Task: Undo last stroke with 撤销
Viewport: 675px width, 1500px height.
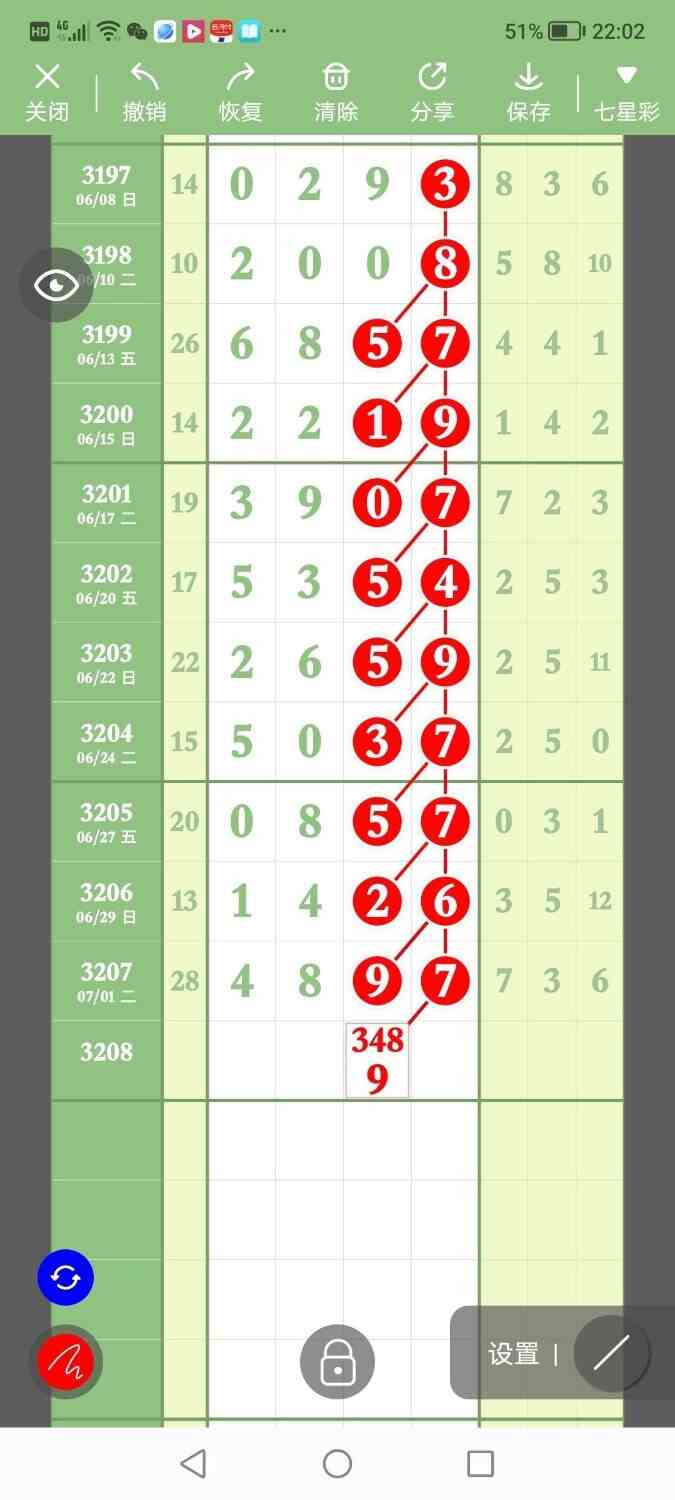Action: [x=144, y=92]
